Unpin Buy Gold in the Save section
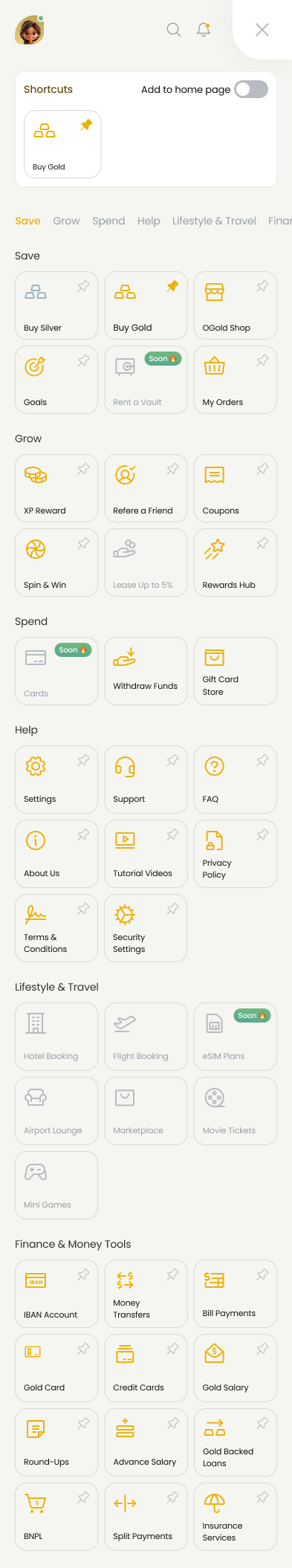Screen dimensions: 292x1568 coord(172,286)
